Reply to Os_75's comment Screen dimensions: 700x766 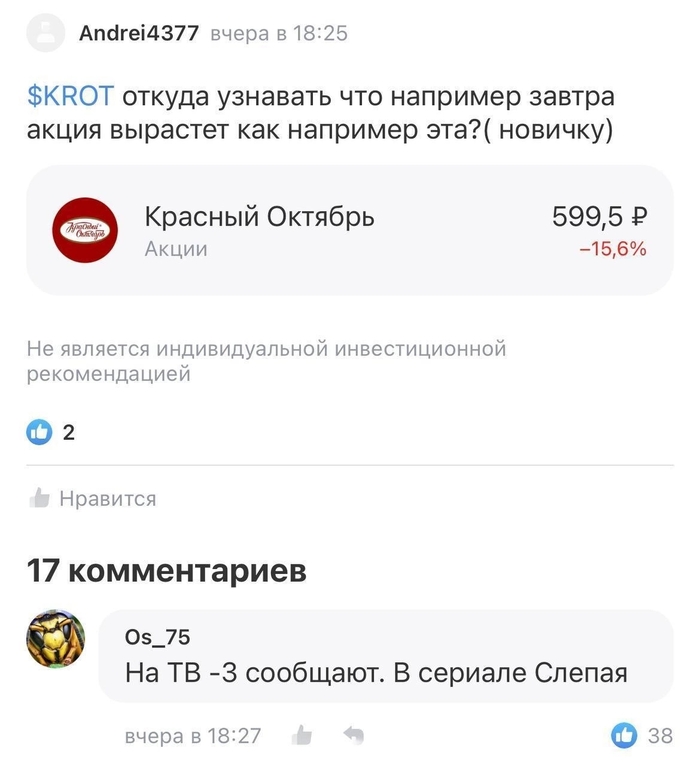(x=354, y=735)
